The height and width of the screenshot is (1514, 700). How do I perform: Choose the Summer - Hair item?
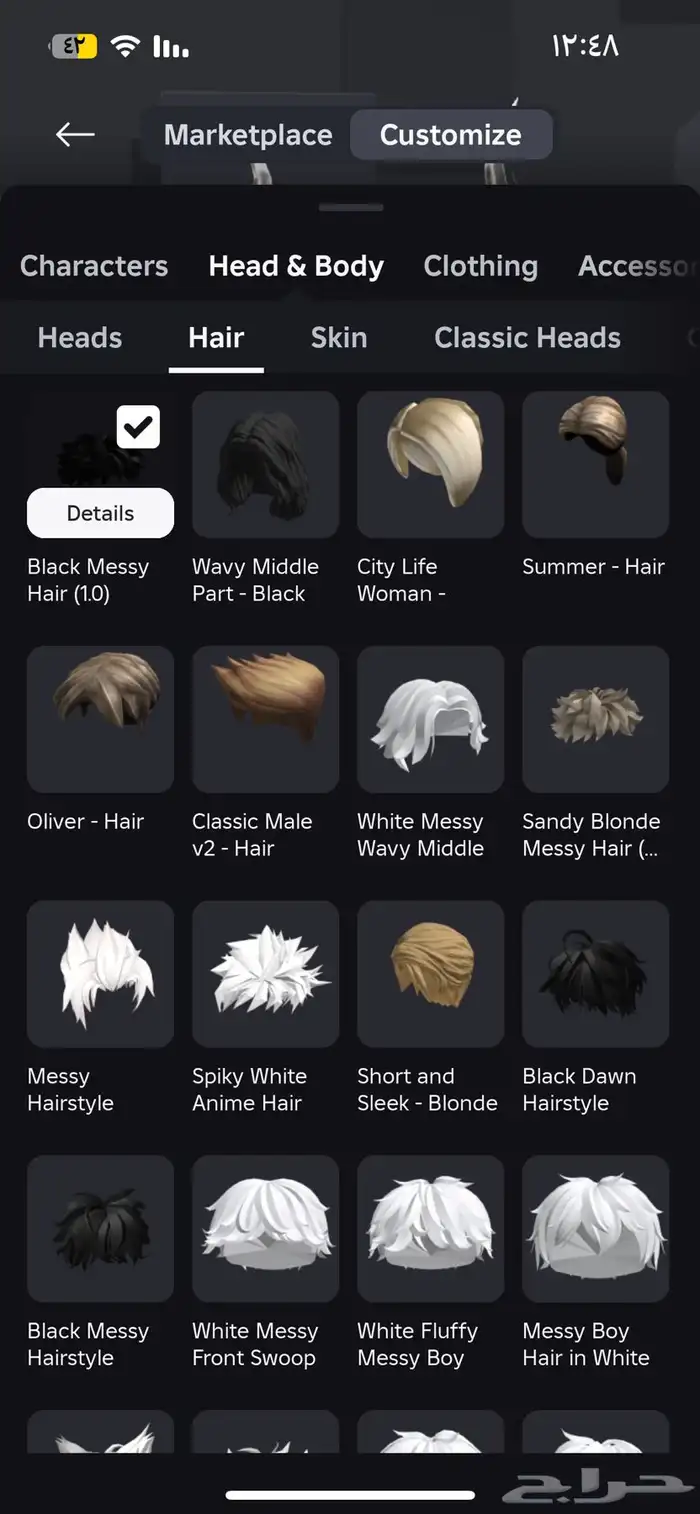[x=595, y=464]
